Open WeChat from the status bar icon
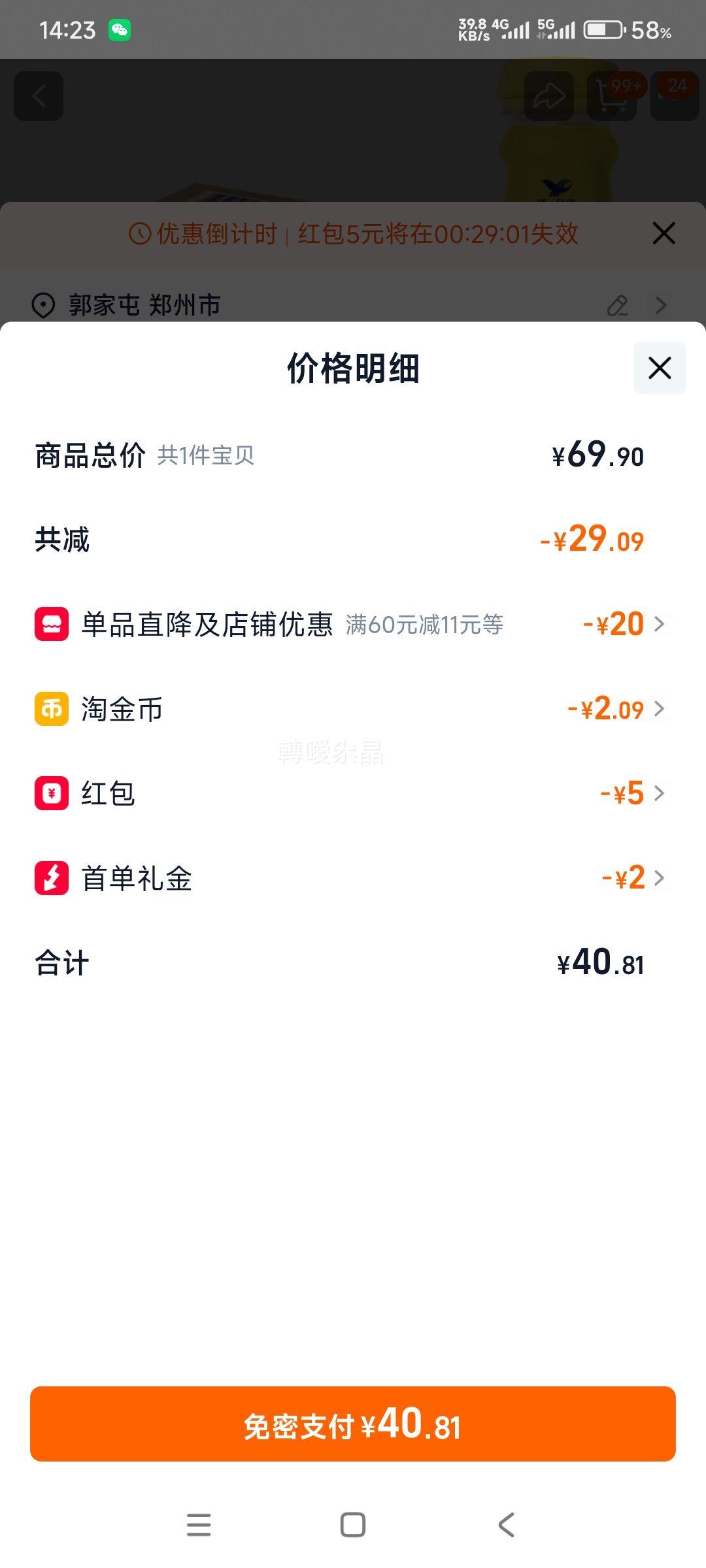Viewport: 706px width, 1568px height. (x=119, y=29)
